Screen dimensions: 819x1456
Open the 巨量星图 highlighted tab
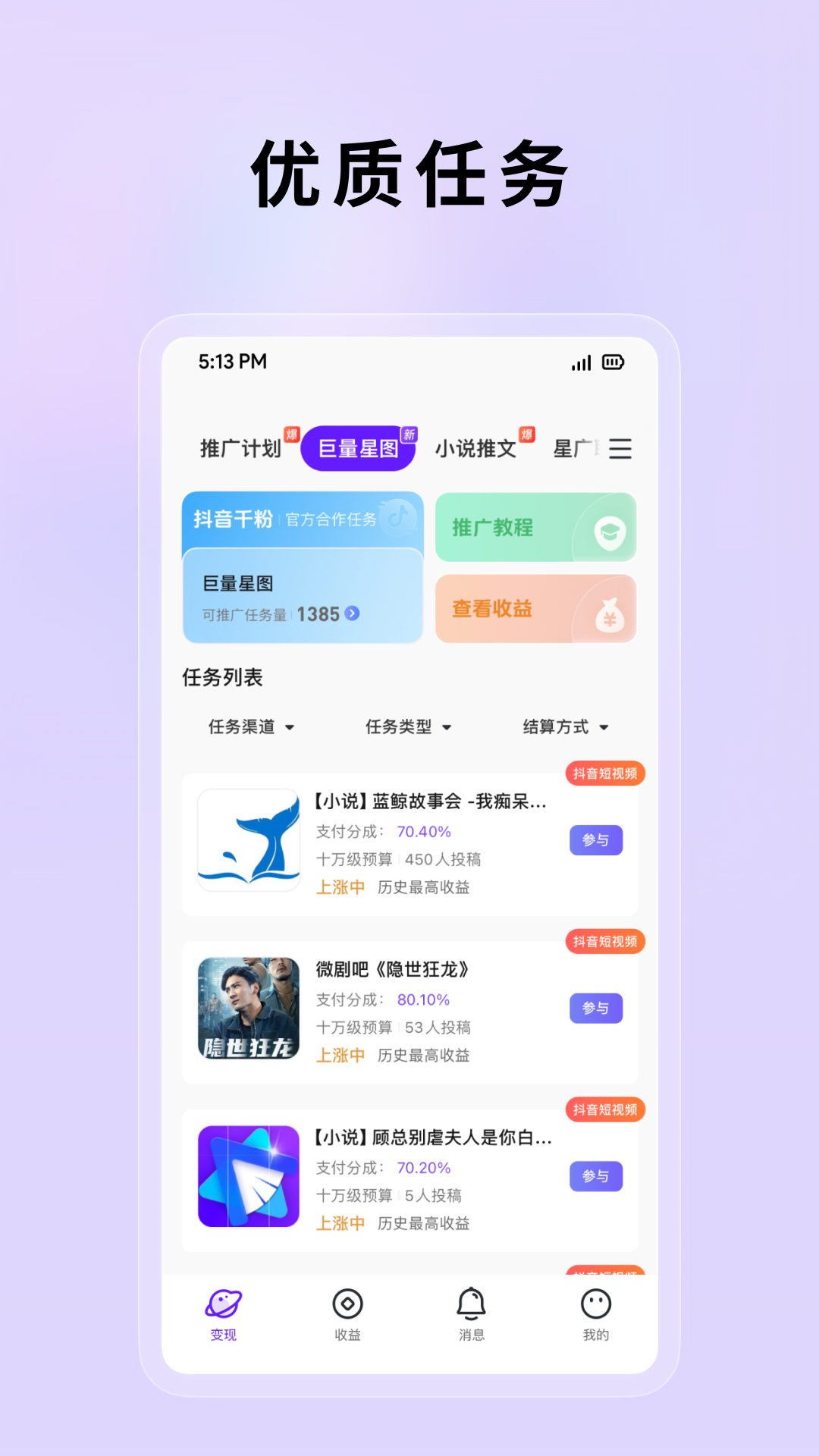pos(358,447)
